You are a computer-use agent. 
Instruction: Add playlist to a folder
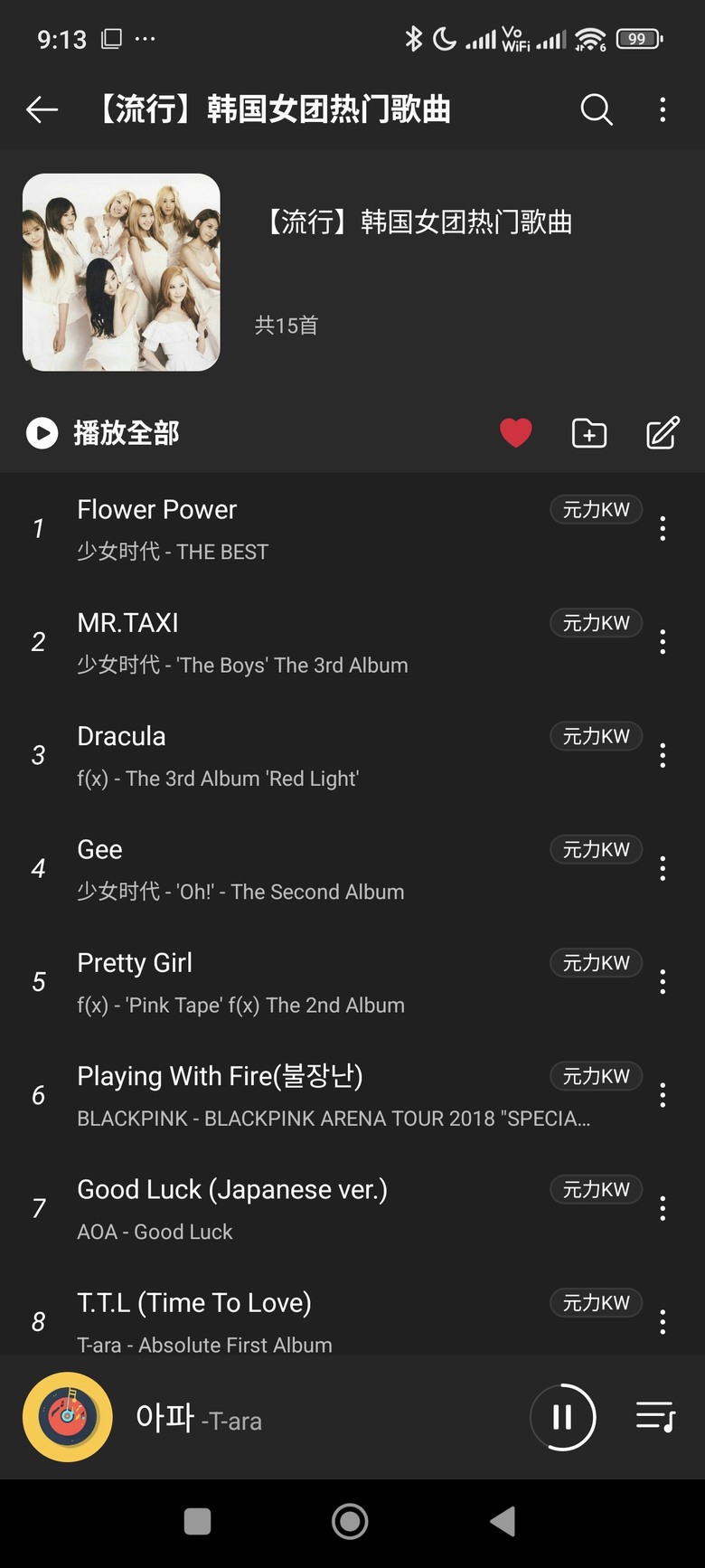589,433
